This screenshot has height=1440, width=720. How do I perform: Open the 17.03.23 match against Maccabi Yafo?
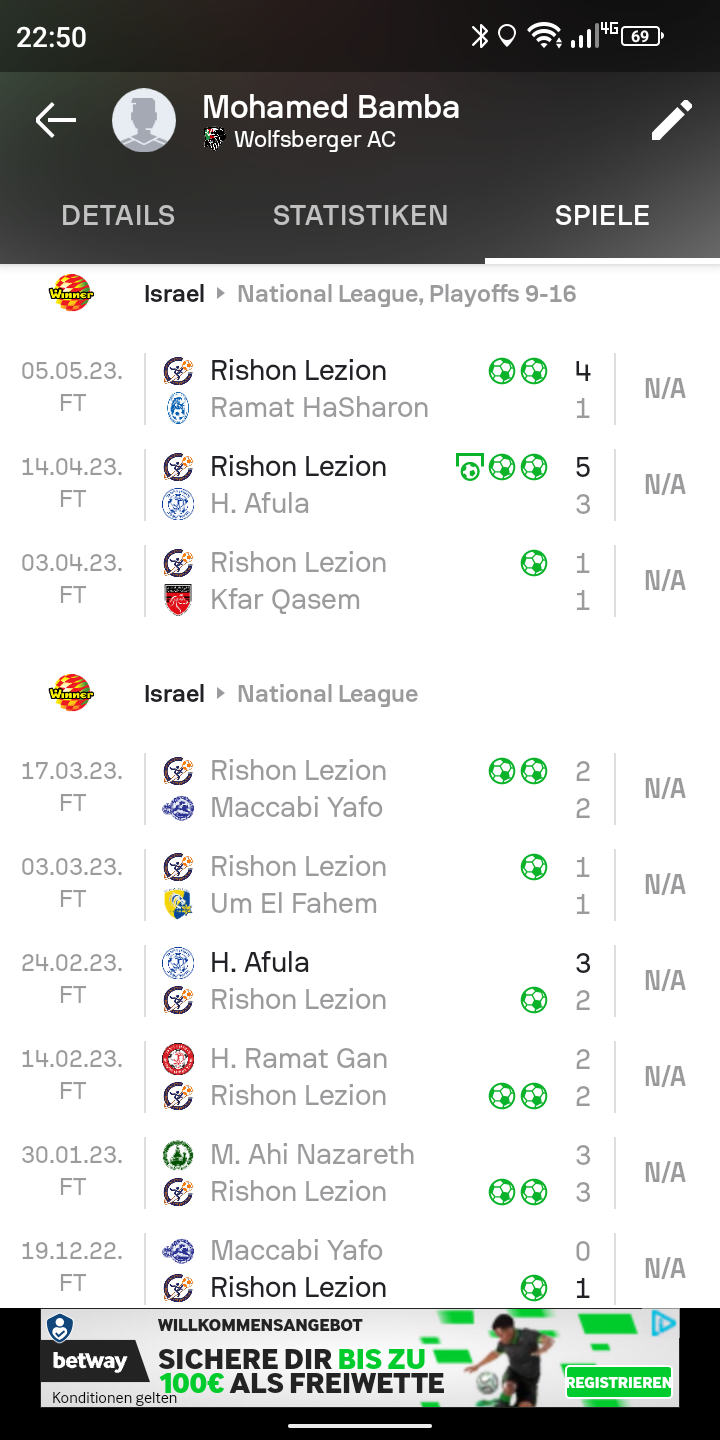(360, 789)
